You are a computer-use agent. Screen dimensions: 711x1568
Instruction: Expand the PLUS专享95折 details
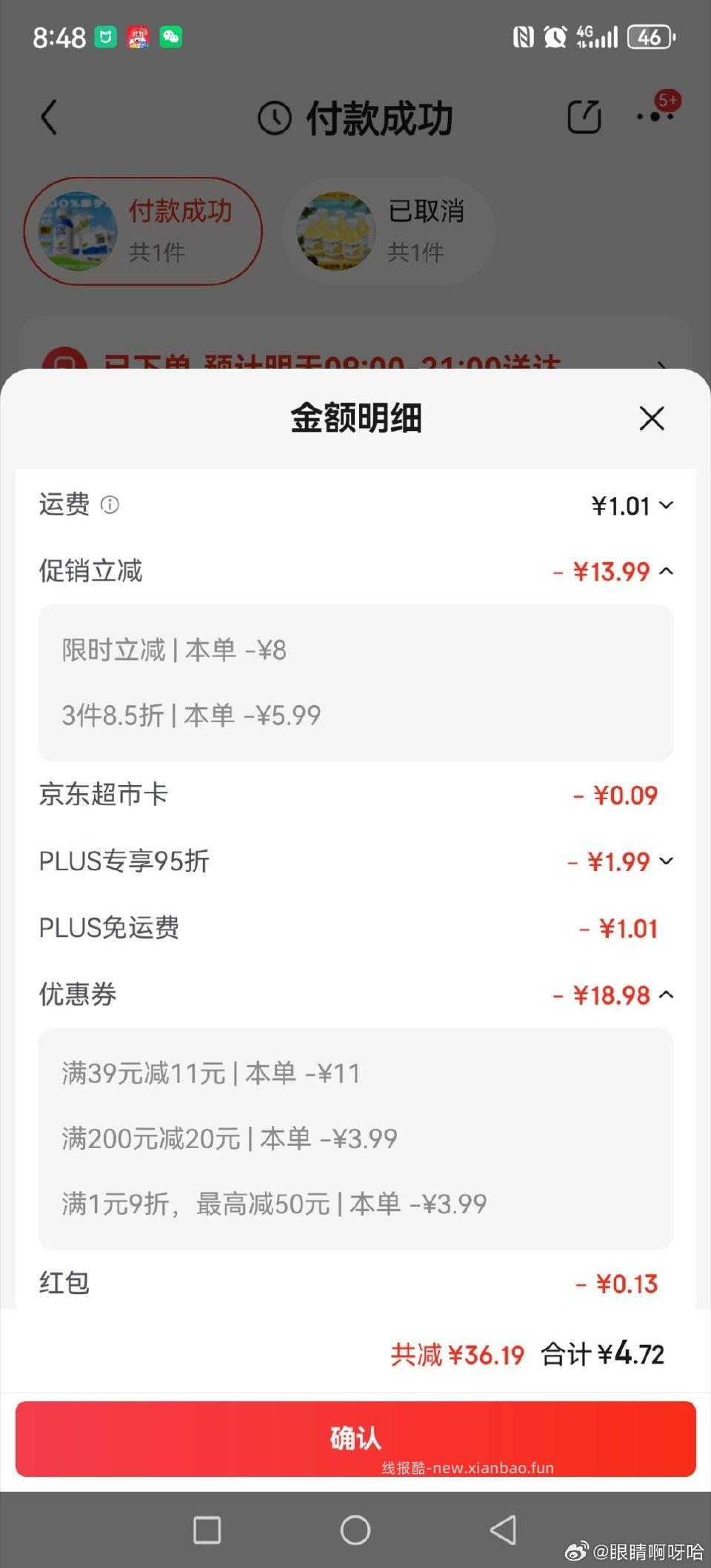click(667, 861)
